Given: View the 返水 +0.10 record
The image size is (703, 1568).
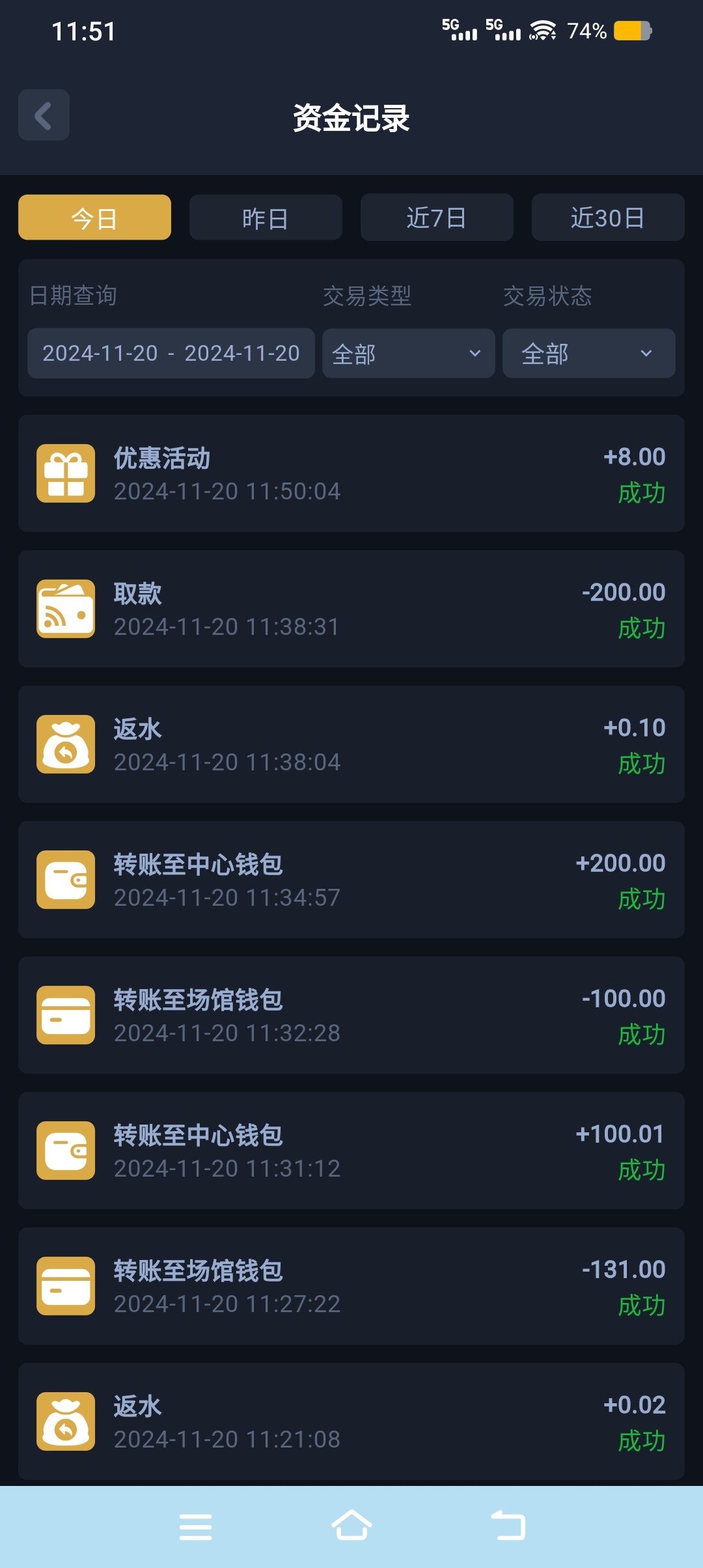Looking at the screenshot, I should pos(351,744).
